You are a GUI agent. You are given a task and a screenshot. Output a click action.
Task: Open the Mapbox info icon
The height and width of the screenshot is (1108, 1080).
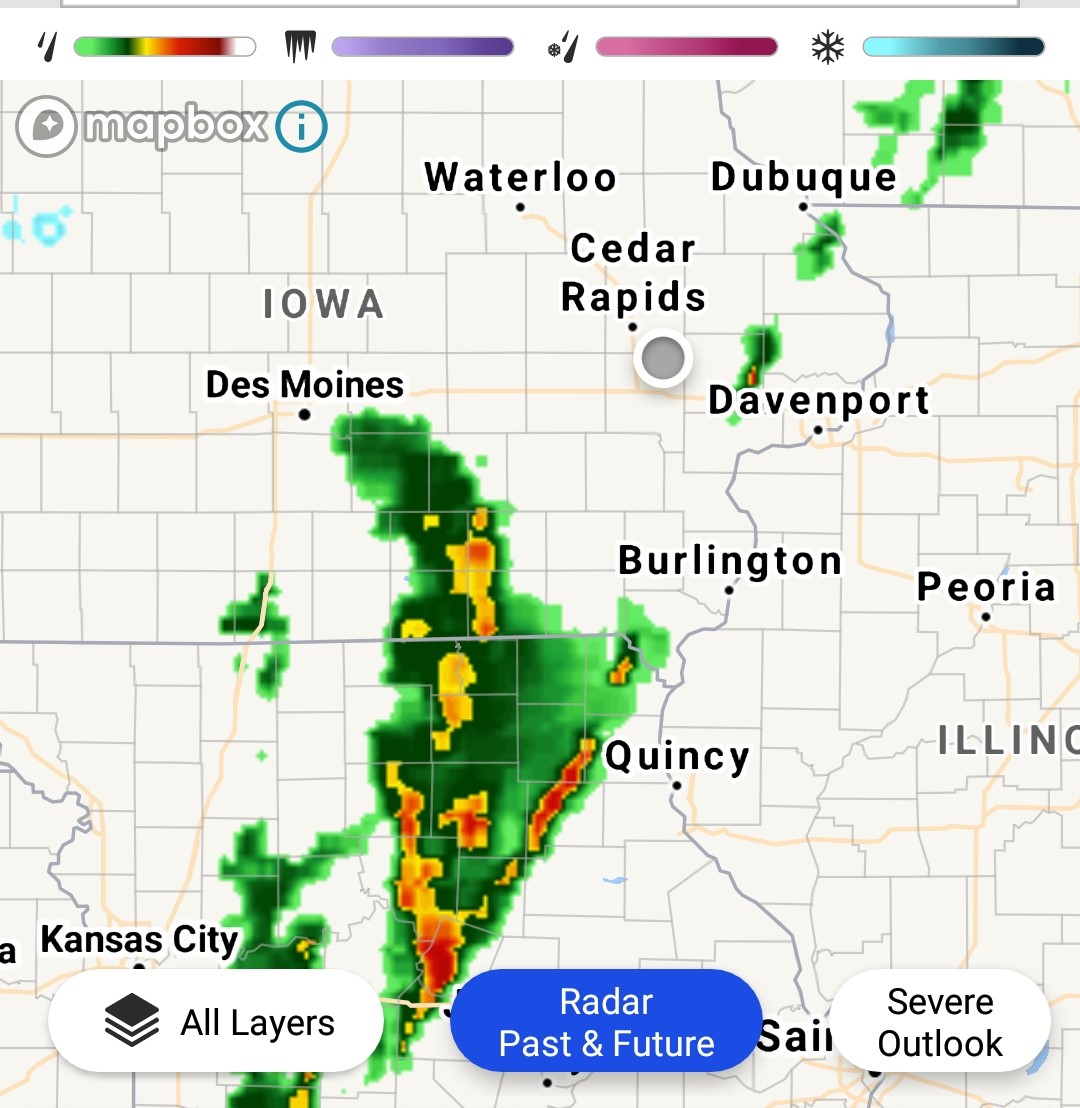pyautogui.click(x=301, y=127)
